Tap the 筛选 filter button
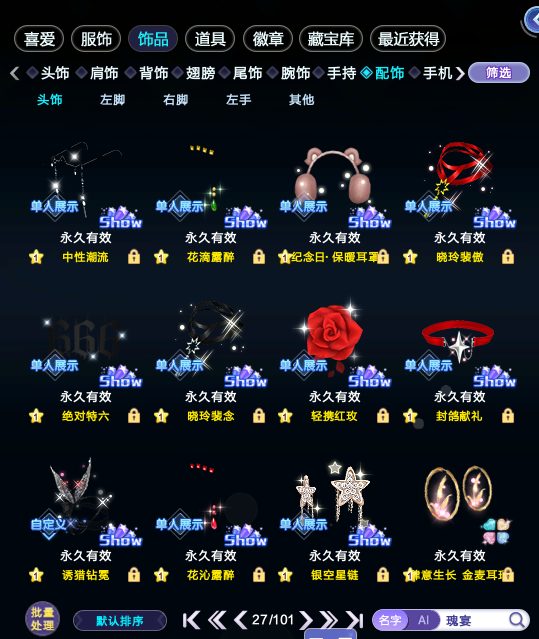 pos(499,73)
